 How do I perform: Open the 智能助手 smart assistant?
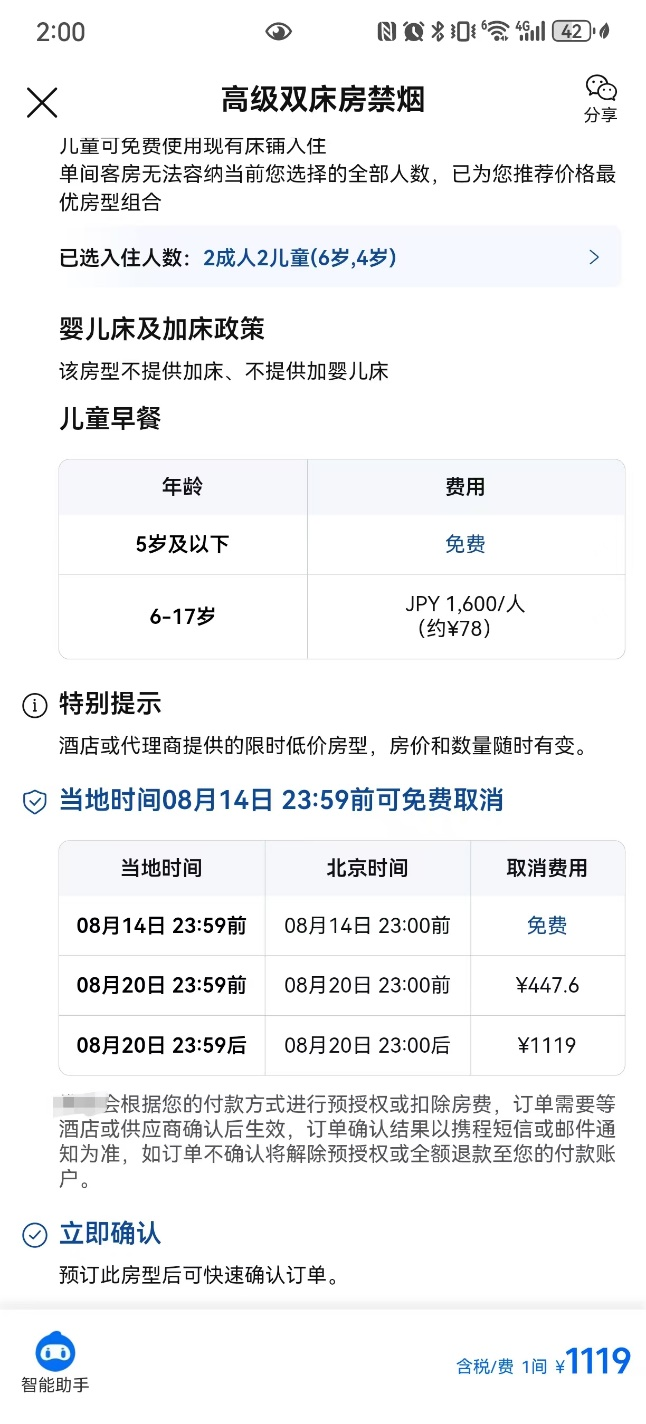click(x=55, y=1362)
